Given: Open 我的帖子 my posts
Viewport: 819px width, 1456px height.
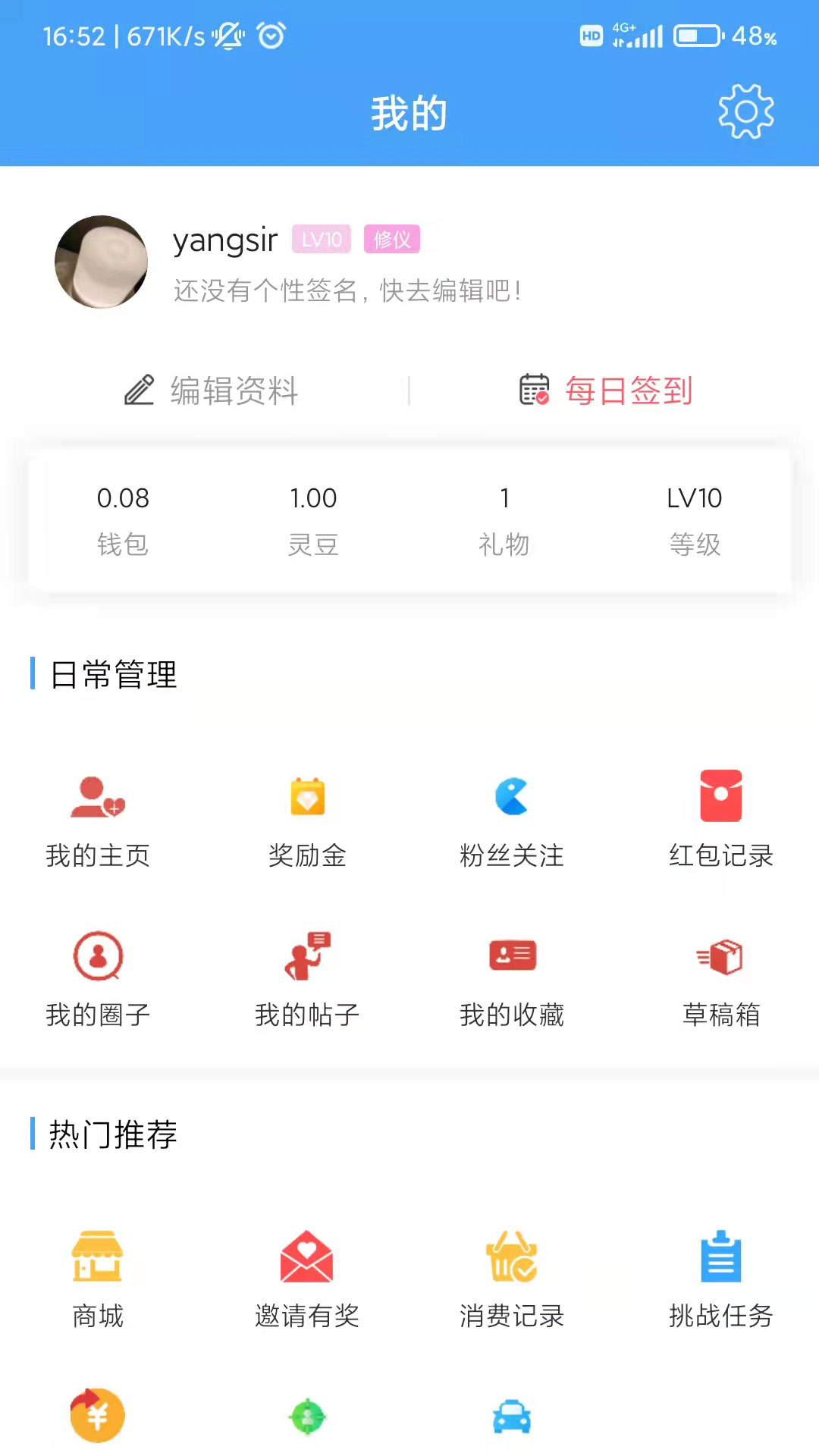Looking at the screenshot, I should pyautogui.click(x=306, y=978).
